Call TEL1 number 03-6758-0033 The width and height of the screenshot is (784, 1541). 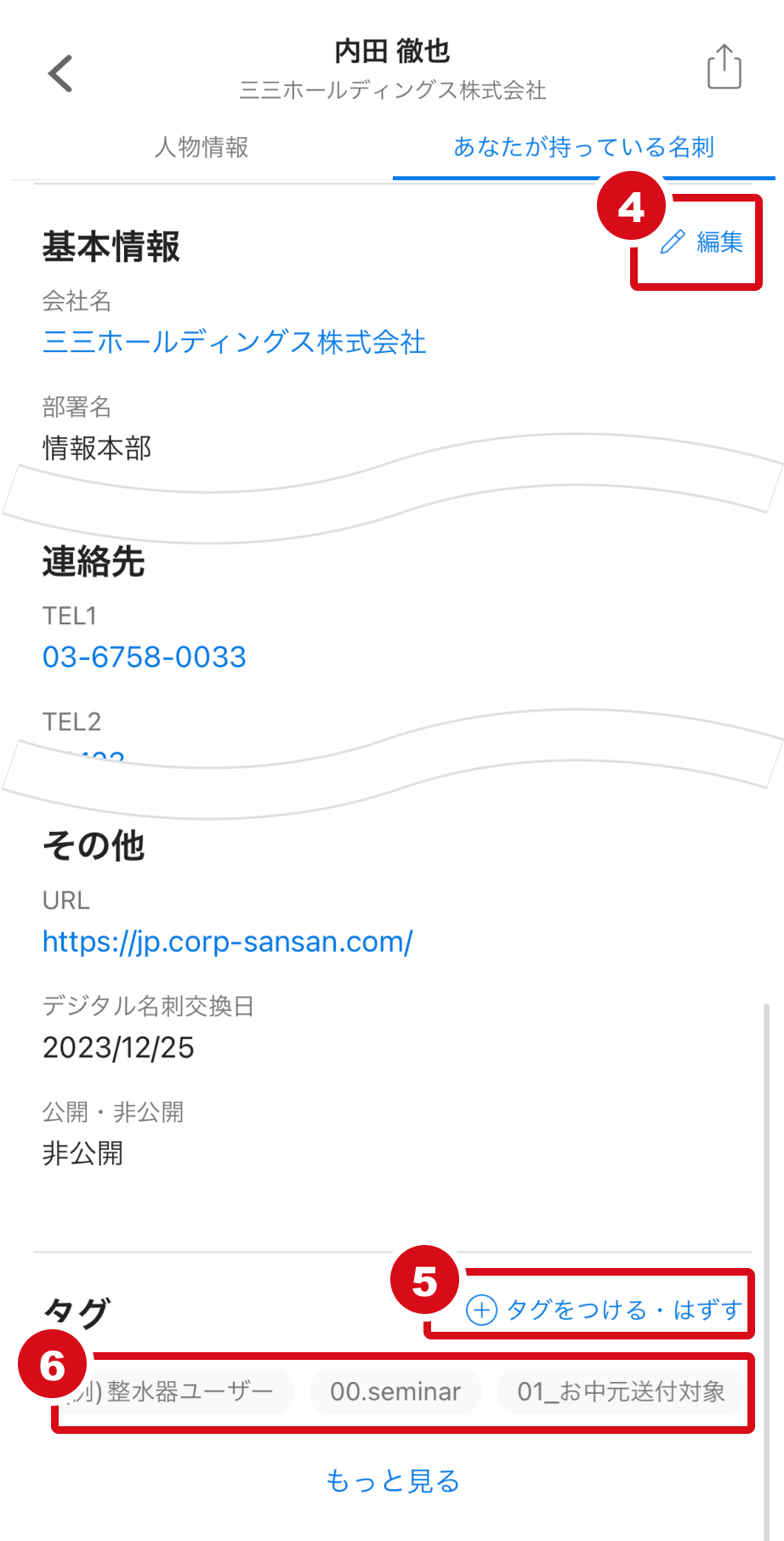point(145,657)
